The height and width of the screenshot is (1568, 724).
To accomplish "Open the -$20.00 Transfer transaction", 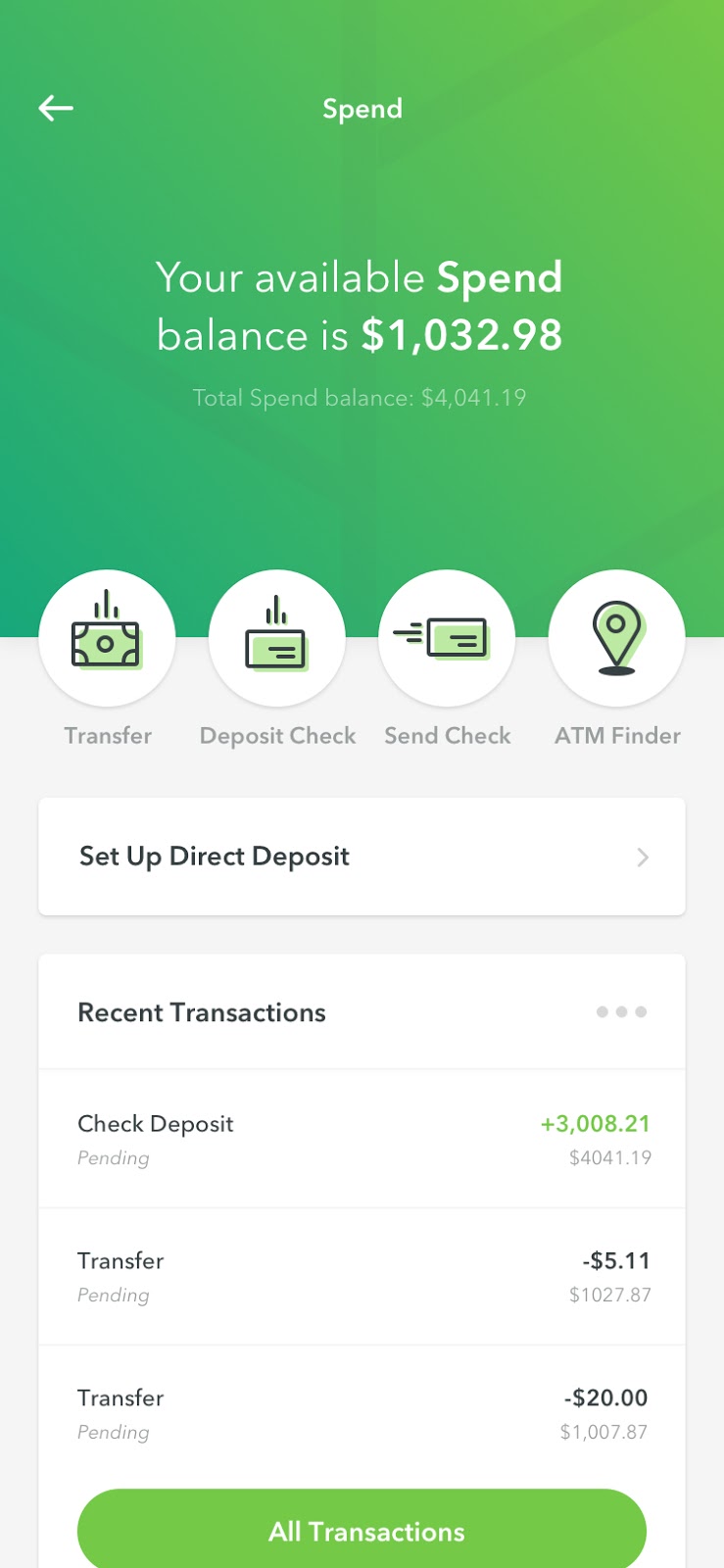I will pos(362,1414).
